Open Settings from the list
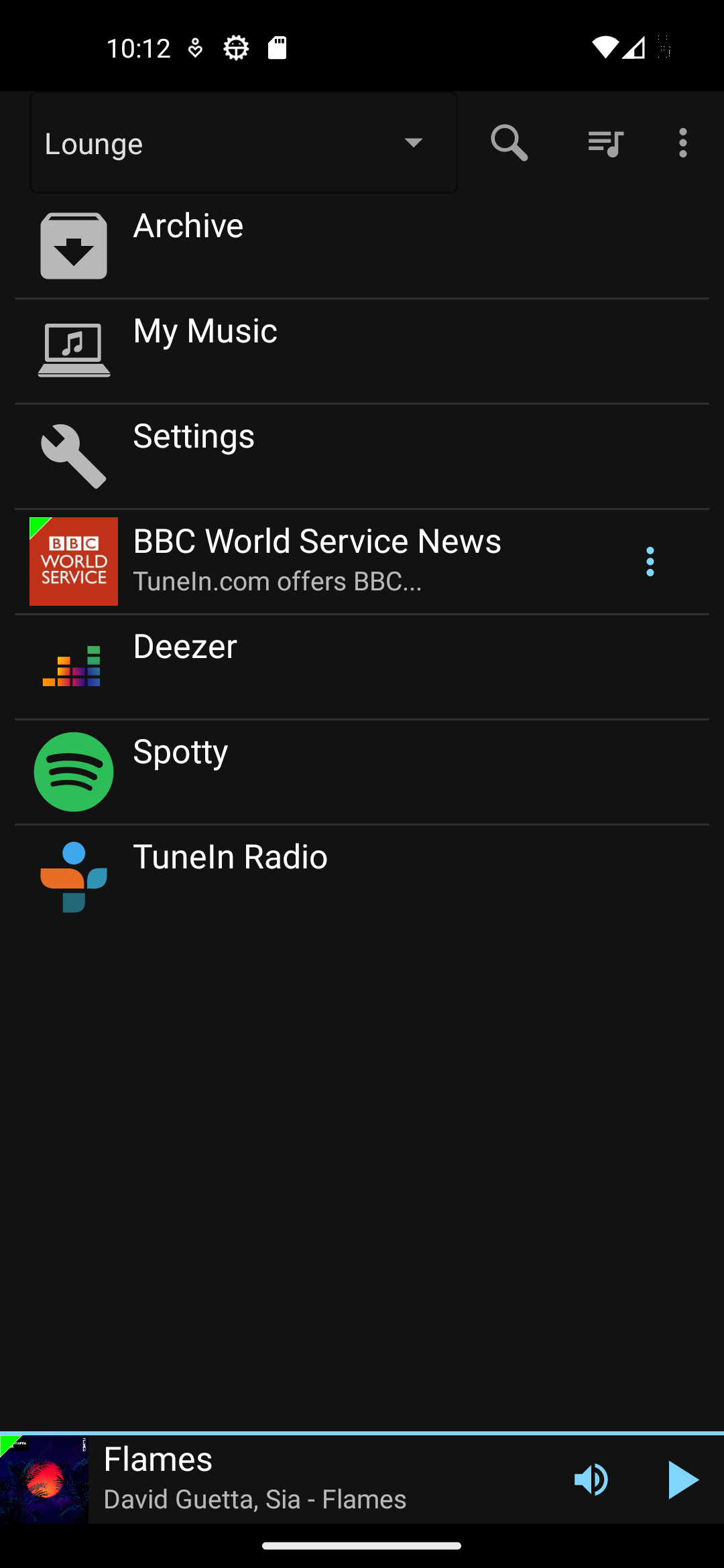The height and width of the screenshot is (1568, 724). (x=362, y=456)
